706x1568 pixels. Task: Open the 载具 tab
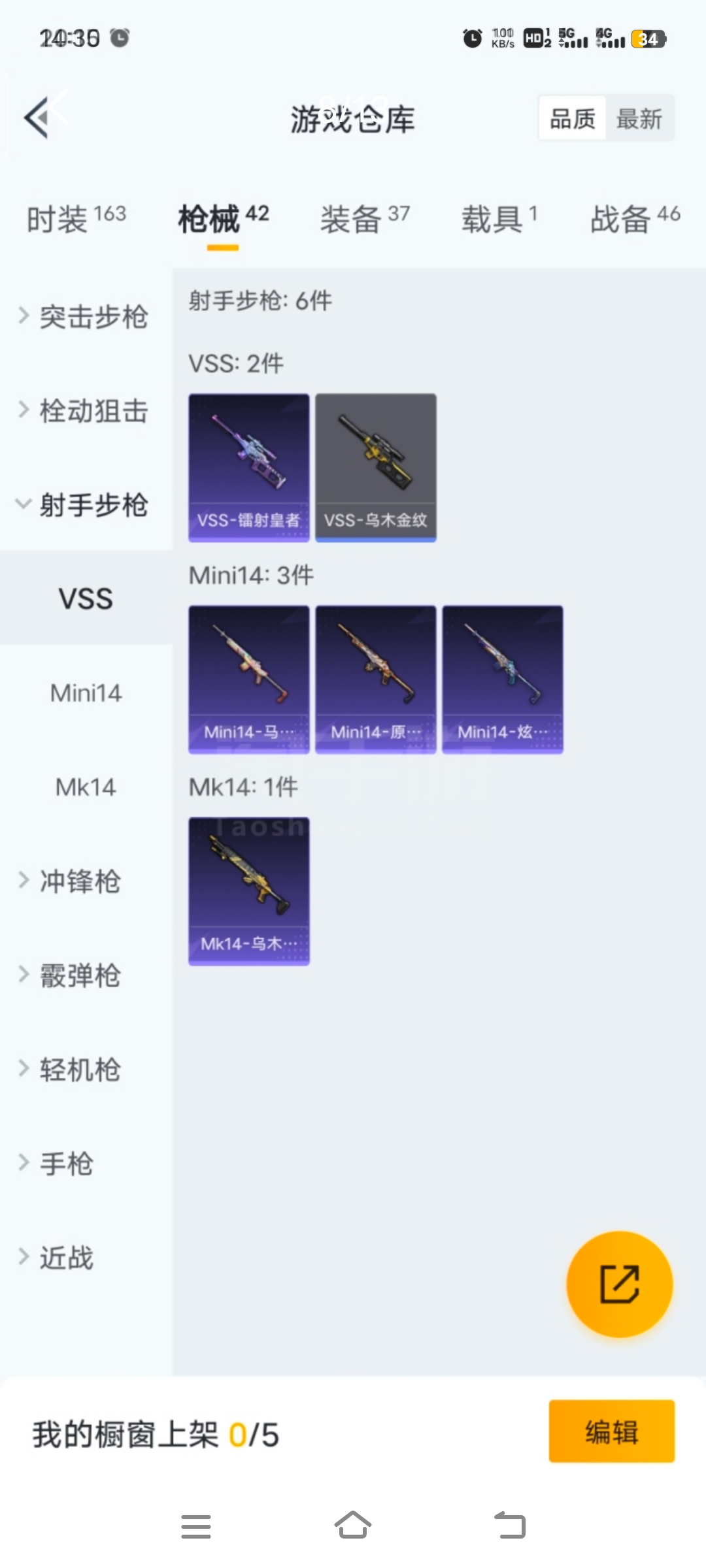(499, 219)
